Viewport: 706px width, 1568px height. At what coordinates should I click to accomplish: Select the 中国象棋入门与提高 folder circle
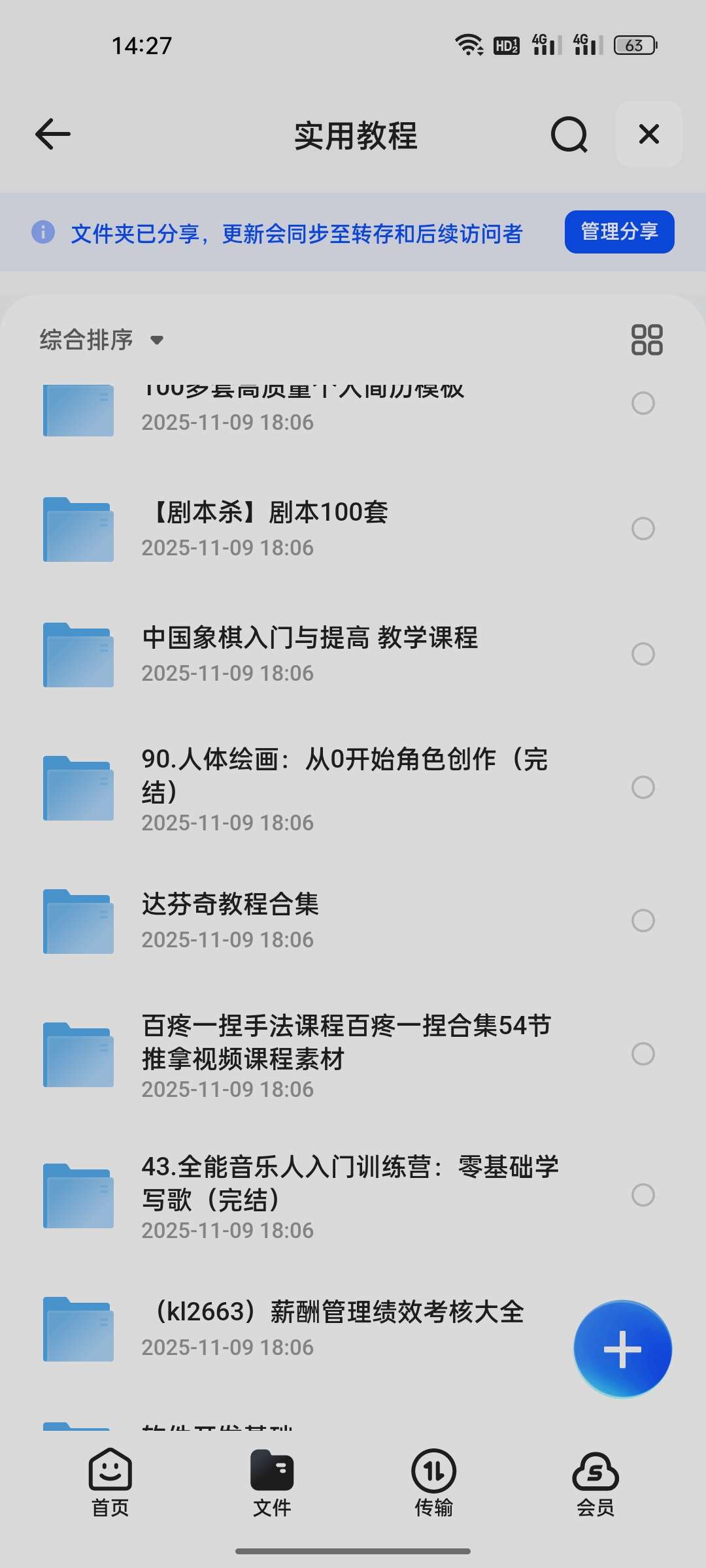643,655
